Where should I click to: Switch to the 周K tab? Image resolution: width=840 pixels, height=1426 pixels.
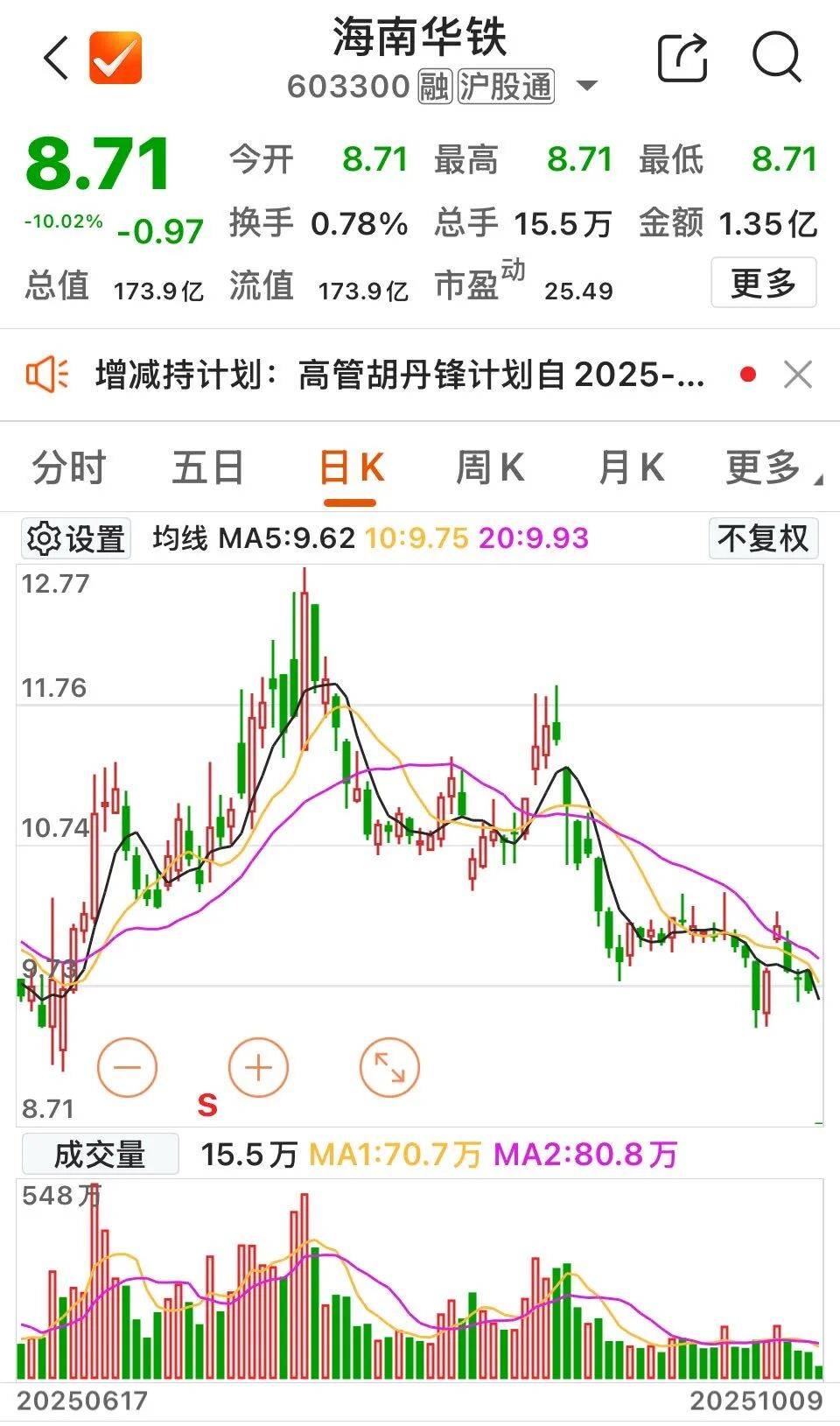[x=490, y=467]
